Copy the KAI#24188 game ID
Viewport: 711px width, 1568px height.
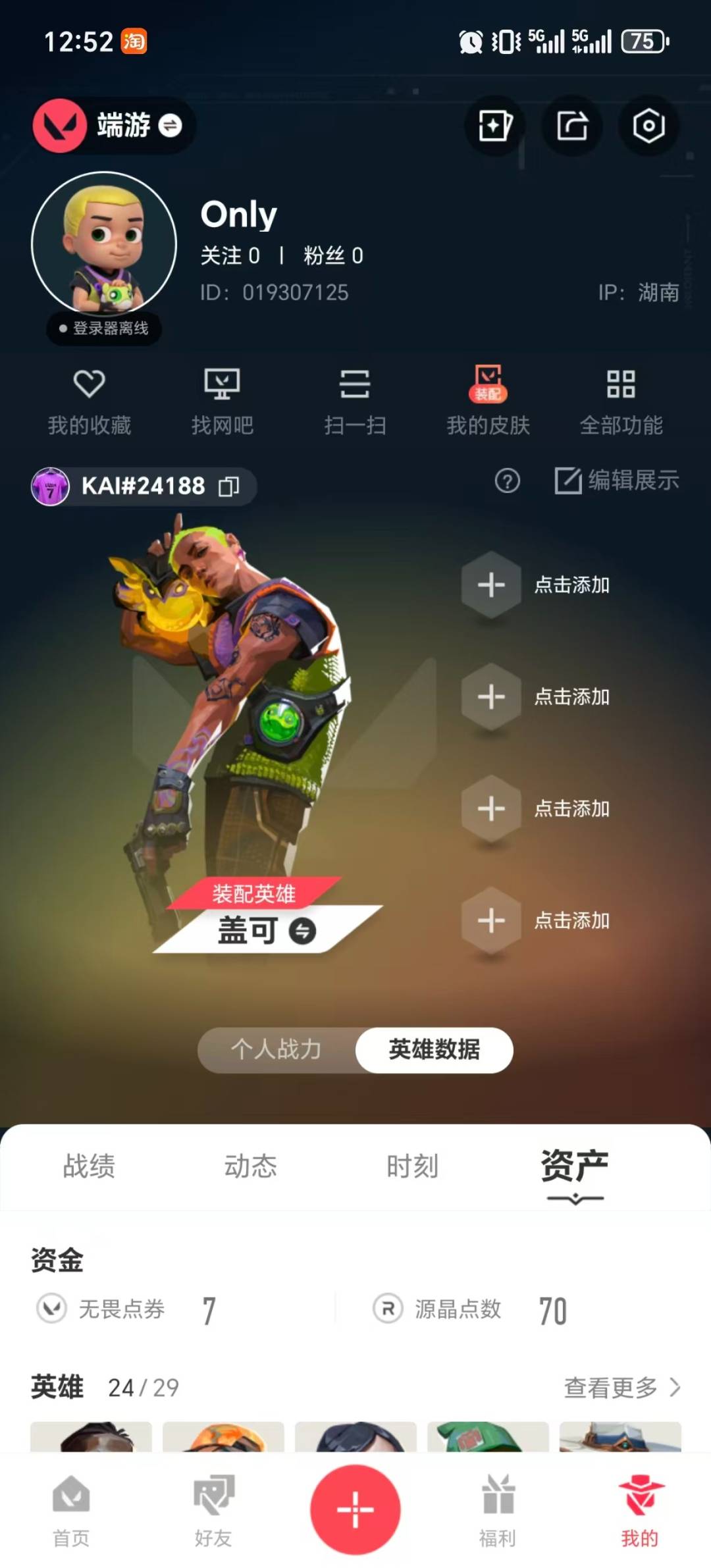click(227, 485)
